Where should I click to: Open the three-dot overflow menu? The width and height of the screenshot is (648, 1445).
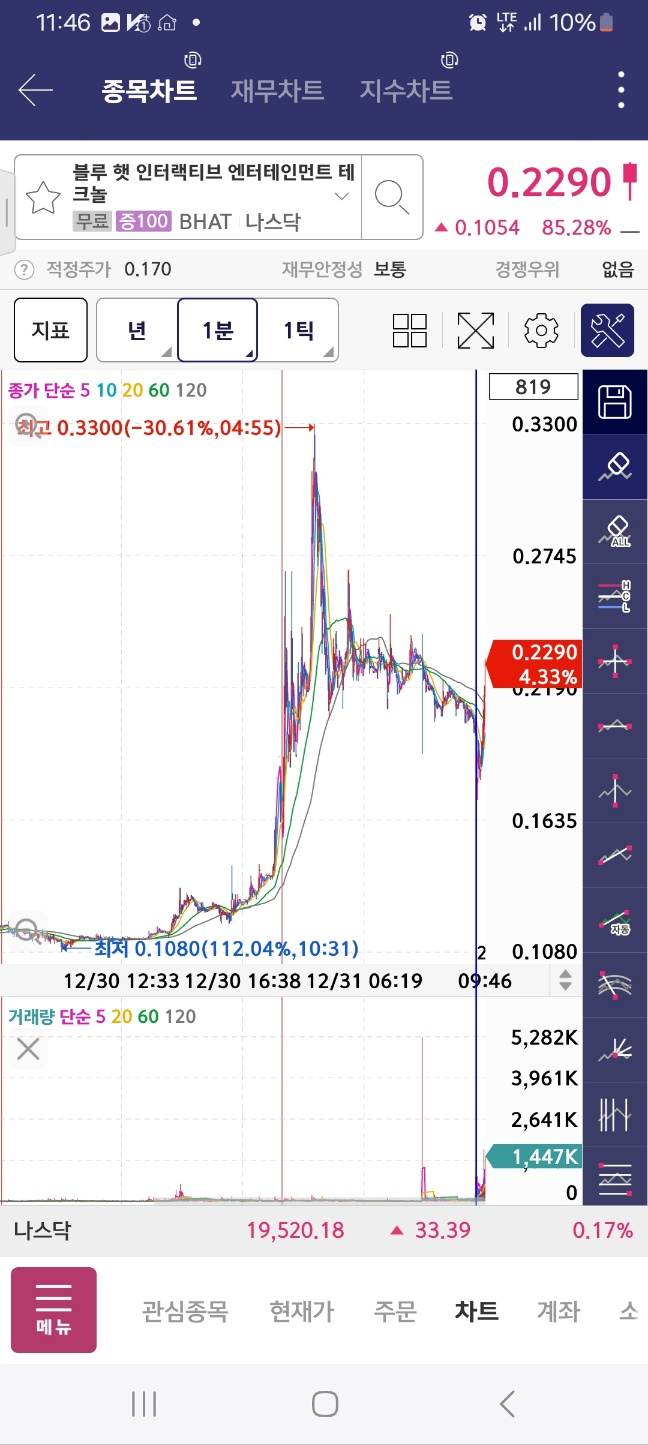pos(621,90)
